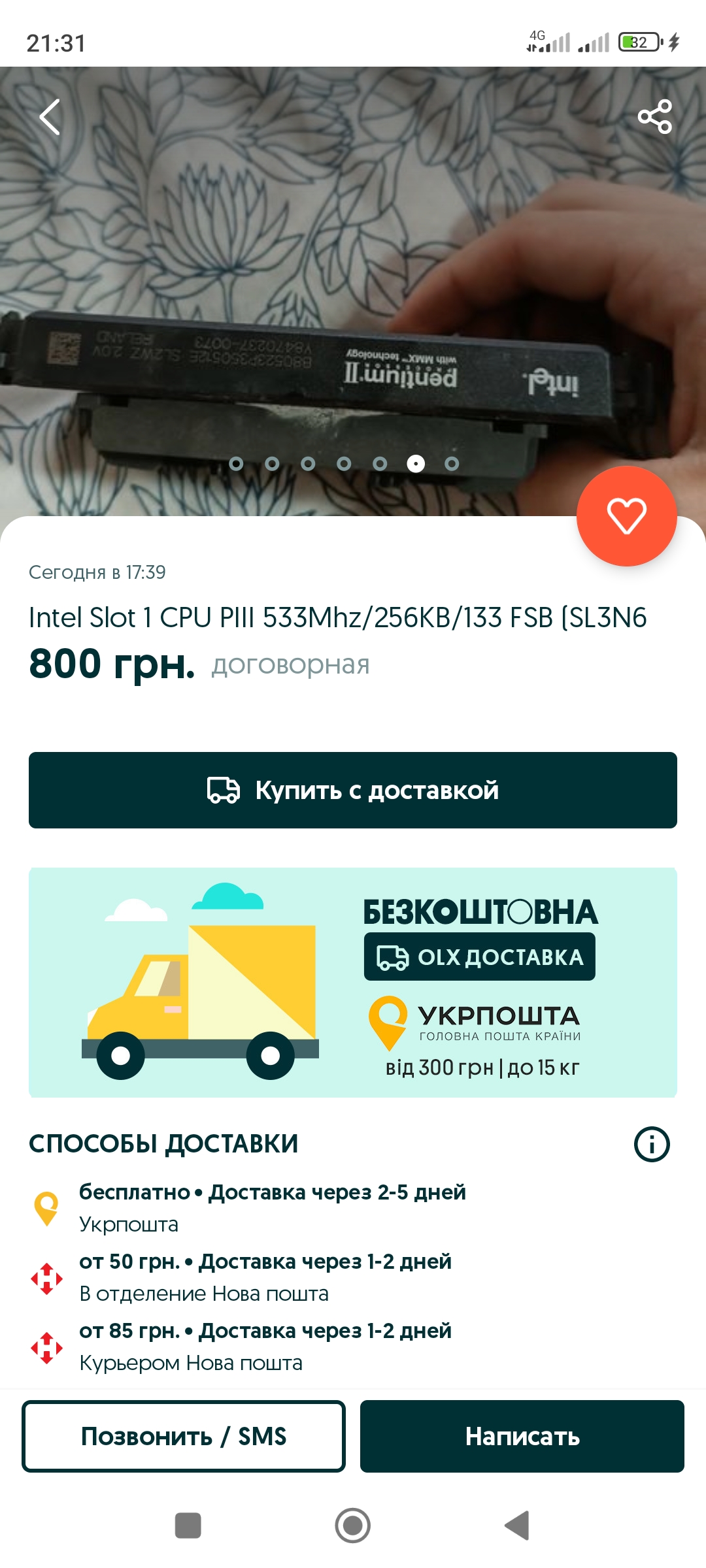Share this Intel CPU listing
Viewport: 706px width, 1568px height.
654,117
